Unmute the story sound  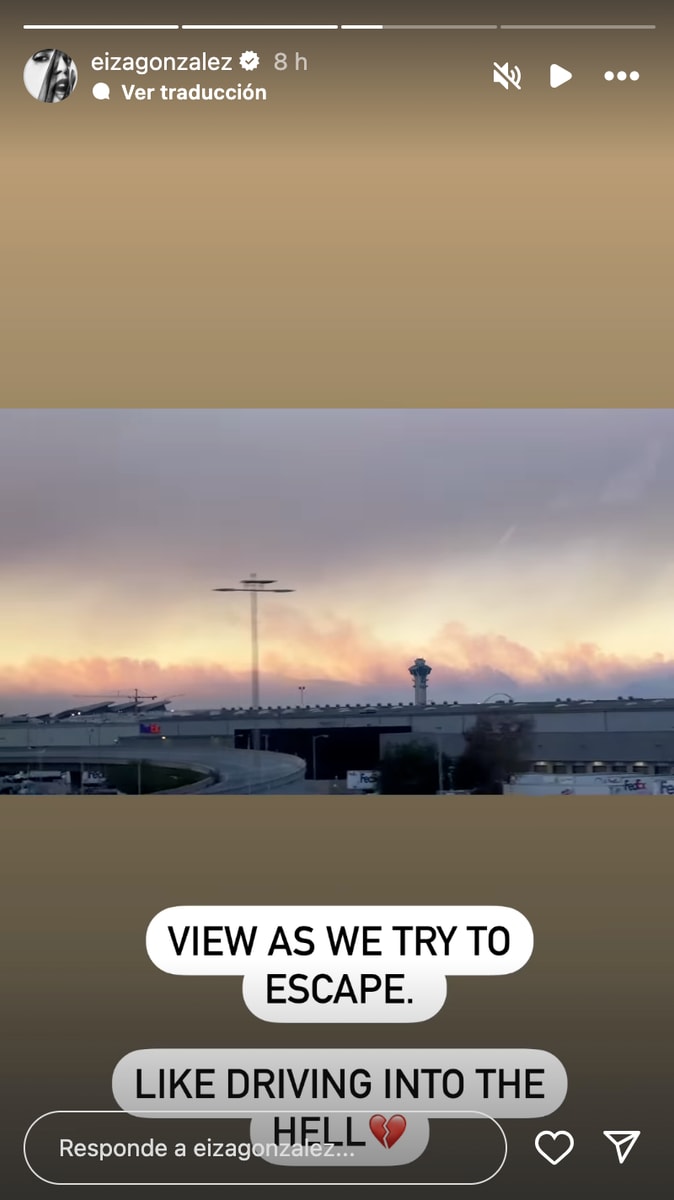point(507,76)
